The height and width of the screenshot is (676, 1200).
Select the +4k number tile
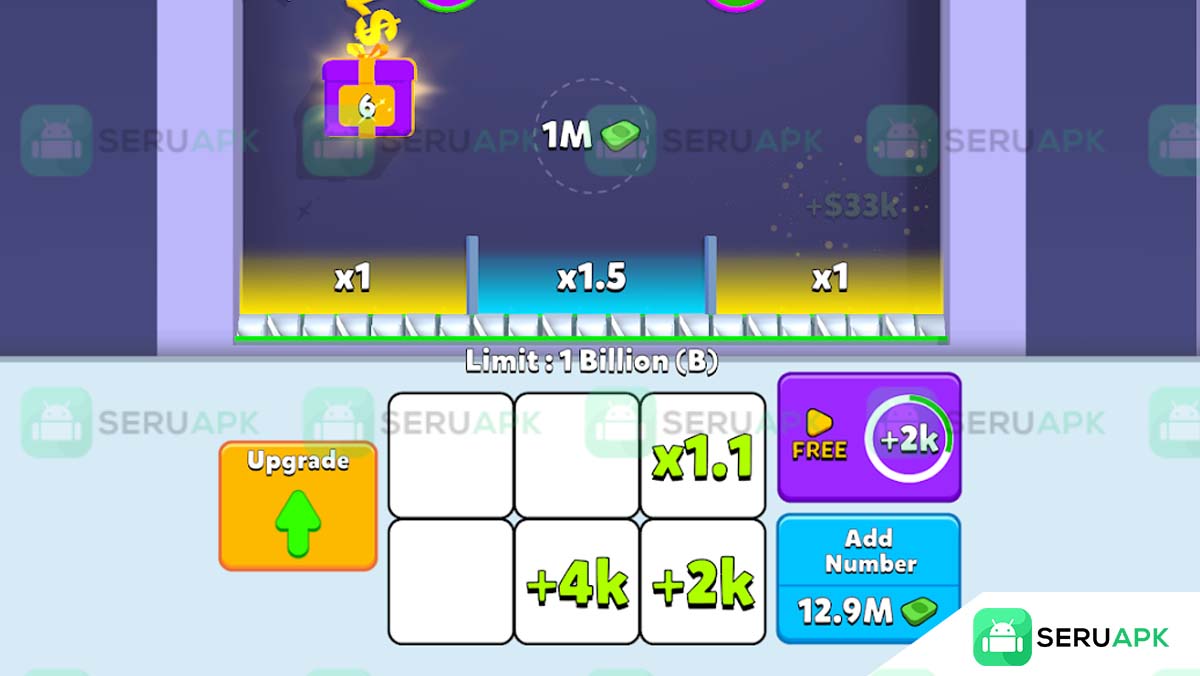coord(577,582)
